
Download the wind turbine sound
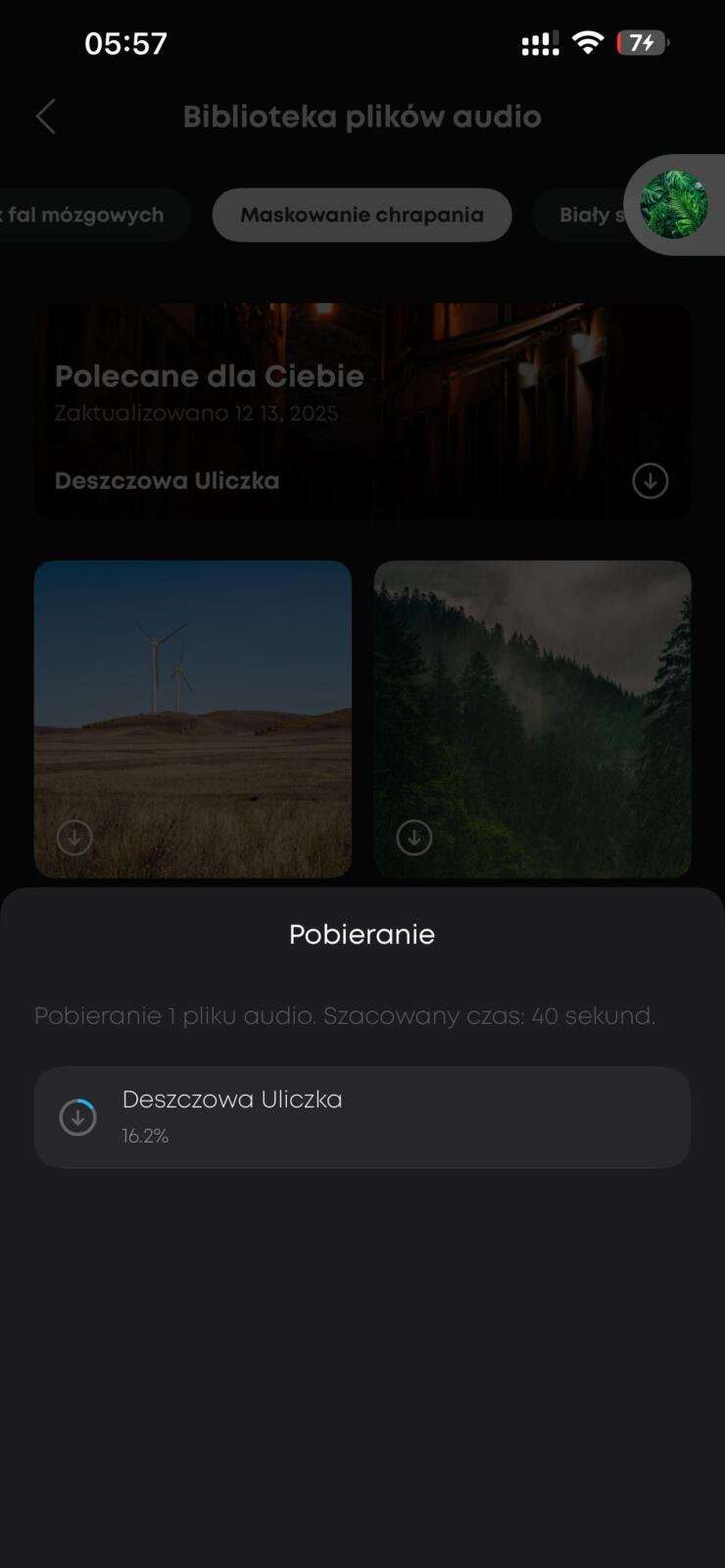74,838
